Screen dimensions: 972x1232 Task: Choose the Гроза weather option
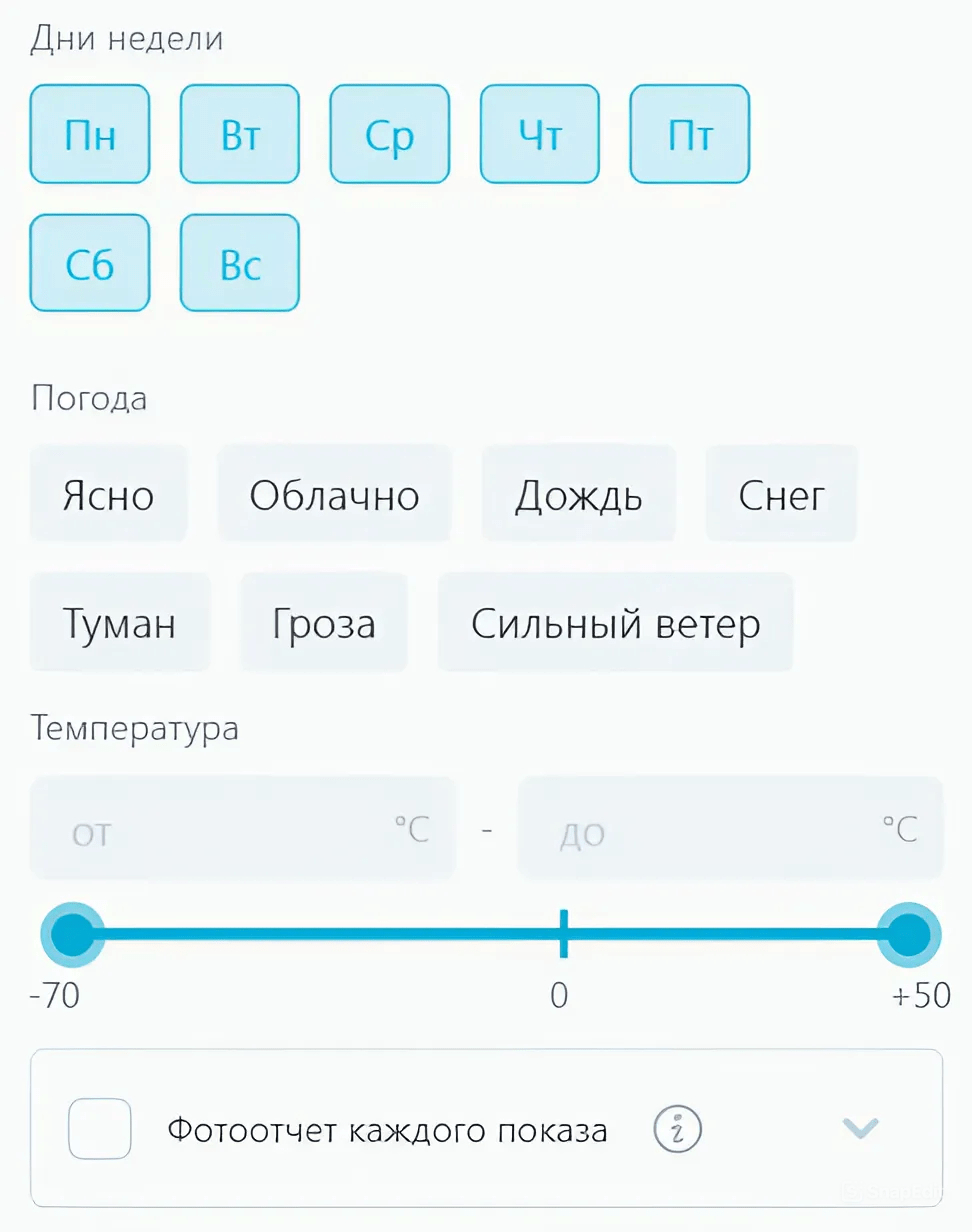tap(324, 622)
